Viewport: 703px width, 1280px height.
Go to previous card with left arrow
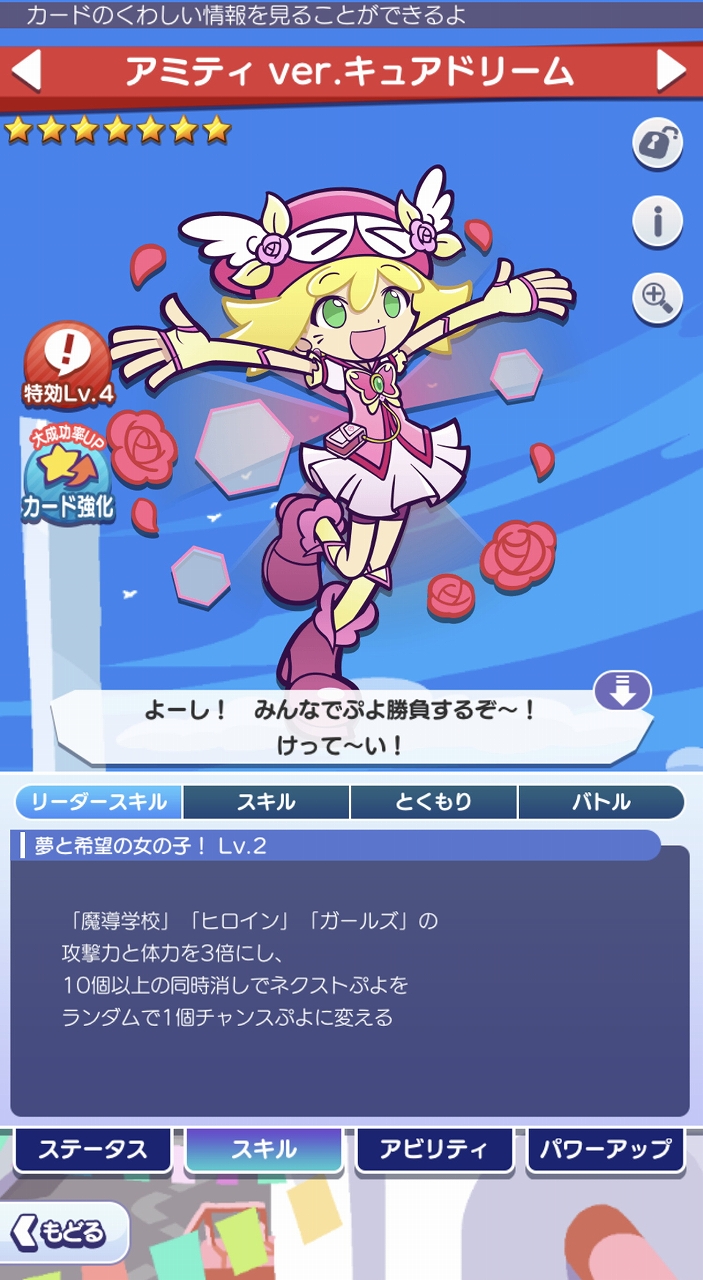pyautogui.click(x=26, y=71)
